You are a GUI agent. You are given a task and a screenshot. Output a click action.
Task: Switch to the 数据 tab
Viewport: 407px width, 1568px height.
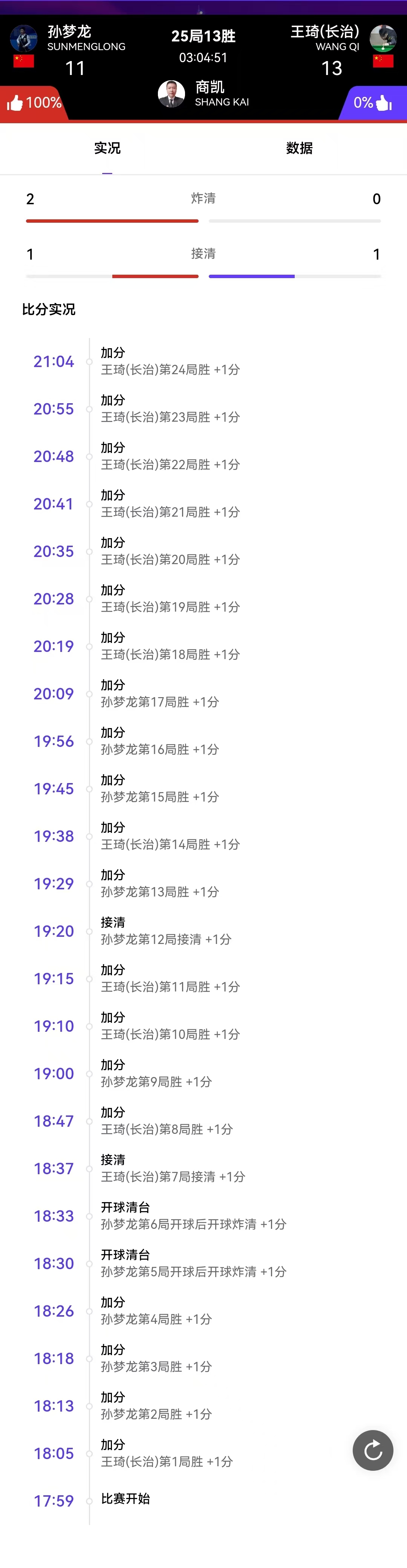point(299,148)
